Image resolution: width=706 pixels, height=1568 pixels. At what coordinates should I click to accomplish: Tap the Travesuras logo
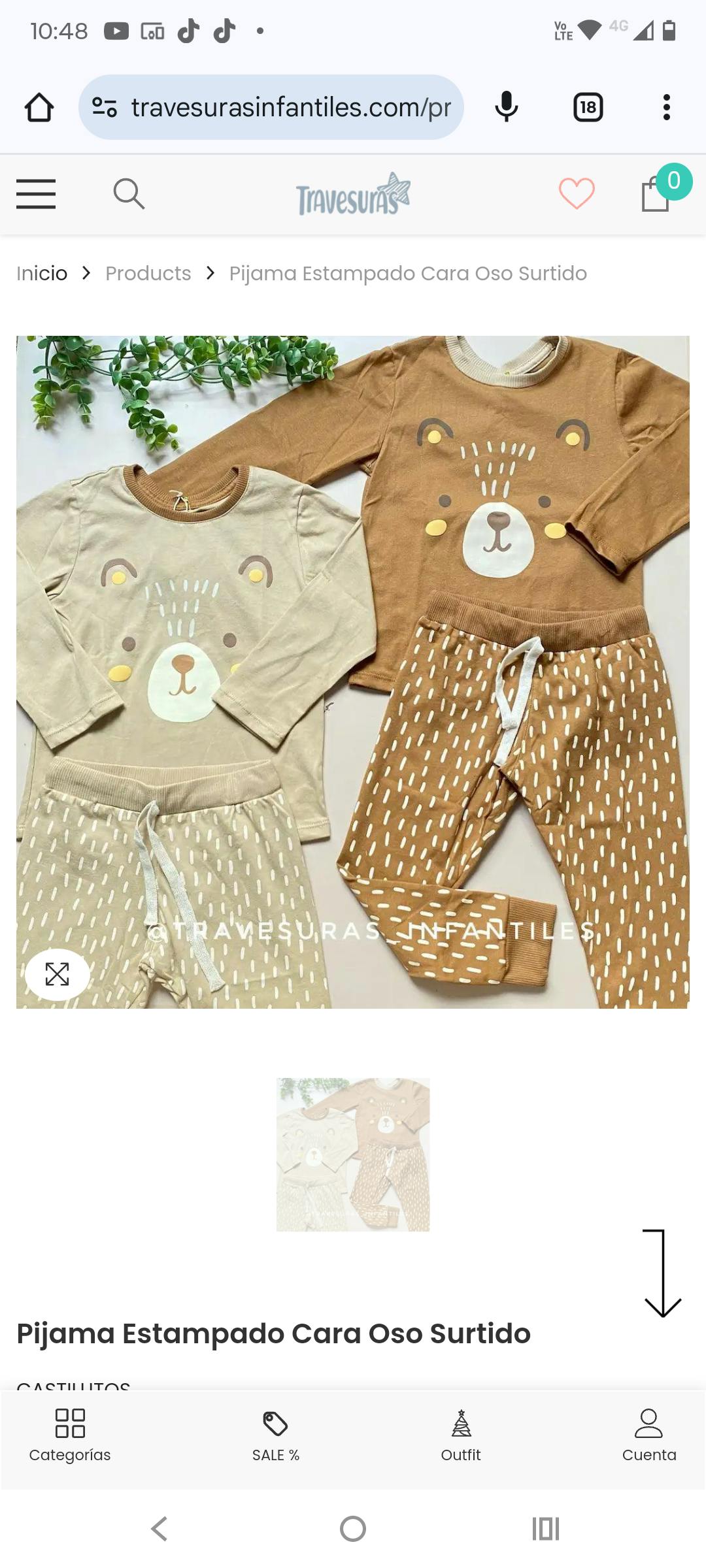pos(353,195)
